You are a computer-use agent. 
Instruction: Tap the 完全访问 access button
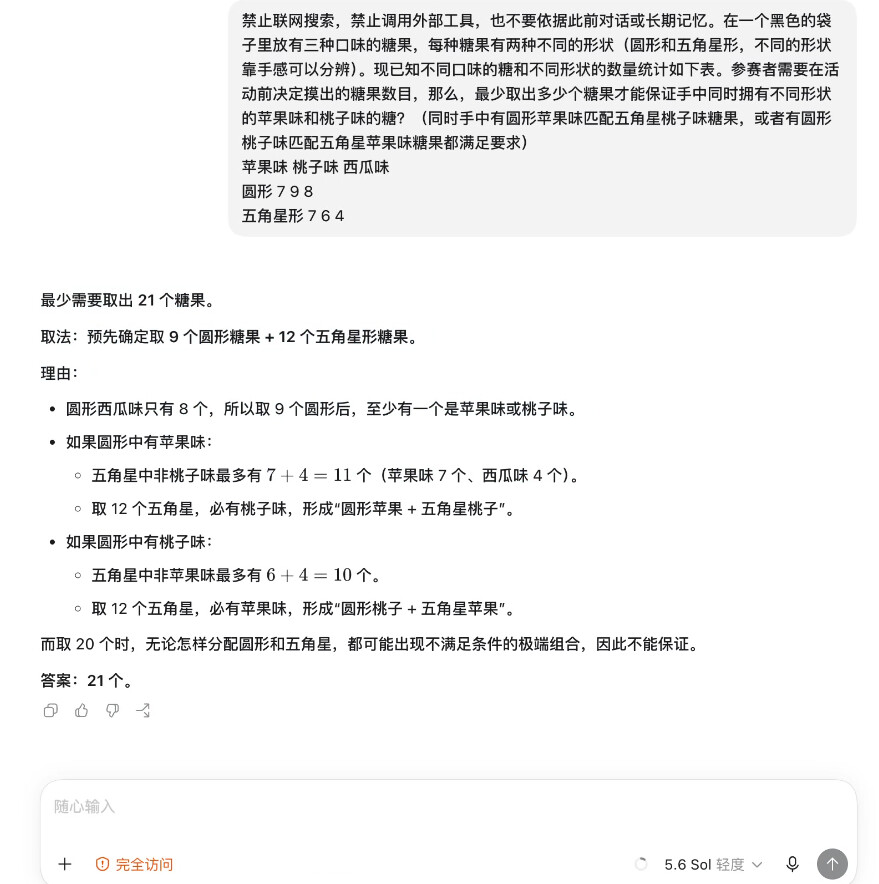coord(134,864)
